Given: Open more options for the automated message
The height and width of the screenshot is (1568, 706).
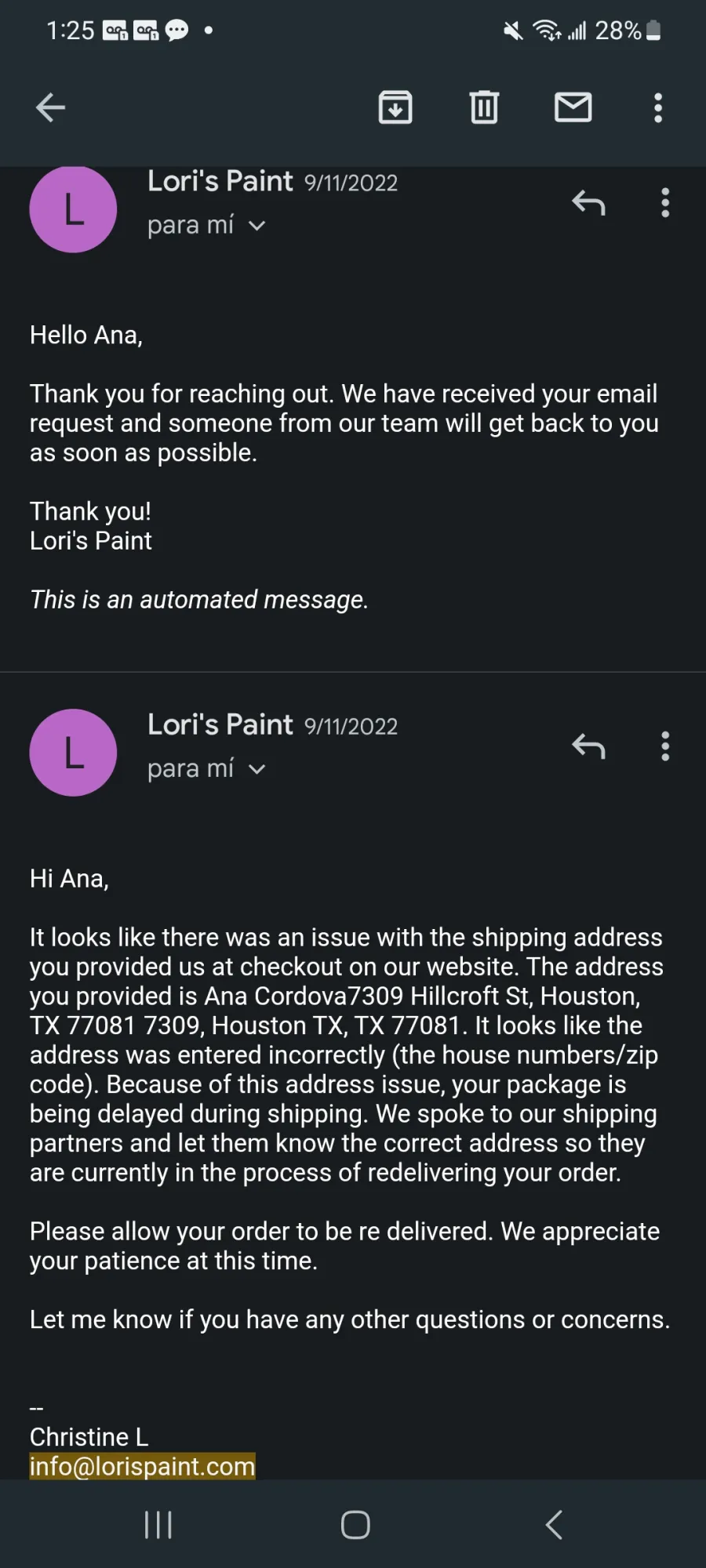Looking at the screenshot, I should click(x=665, y=203).
